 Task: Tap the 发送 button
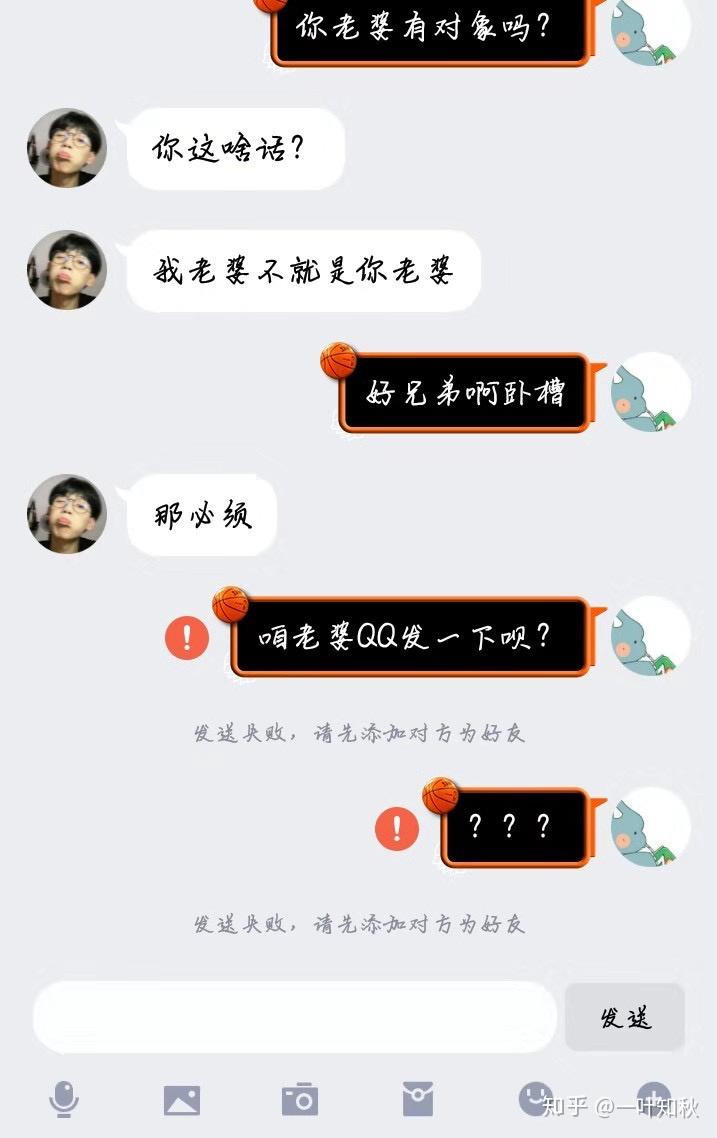click(625, 1017)
